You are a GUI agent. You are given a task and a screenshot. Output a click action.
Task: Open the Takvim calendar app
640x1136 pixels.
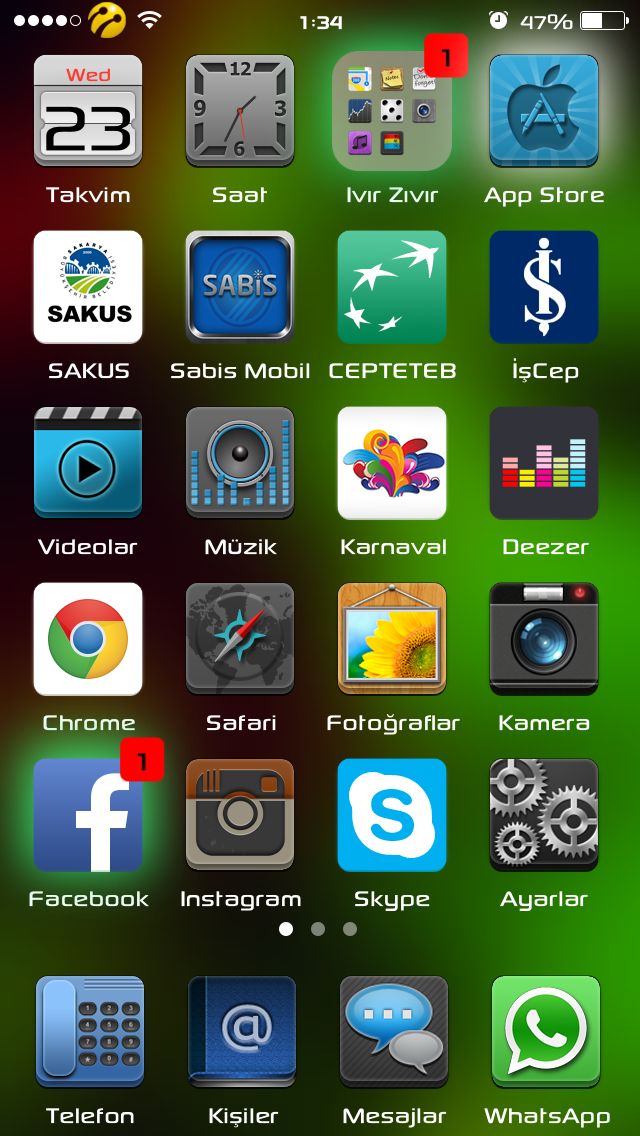tap(88, 111)
